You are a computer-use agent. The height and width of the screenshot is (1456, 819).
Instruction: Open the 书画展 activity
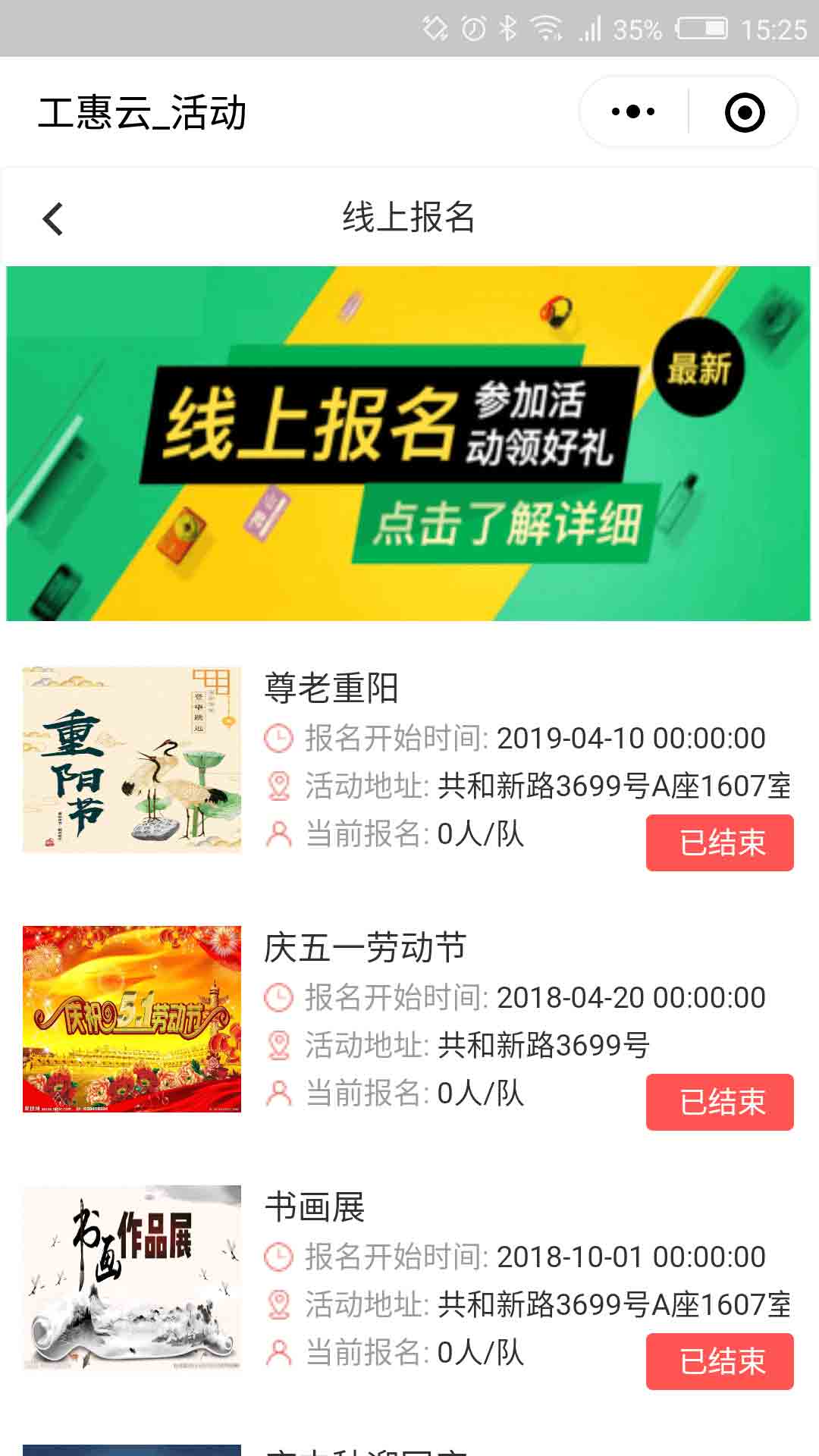tap(314, 1207)
